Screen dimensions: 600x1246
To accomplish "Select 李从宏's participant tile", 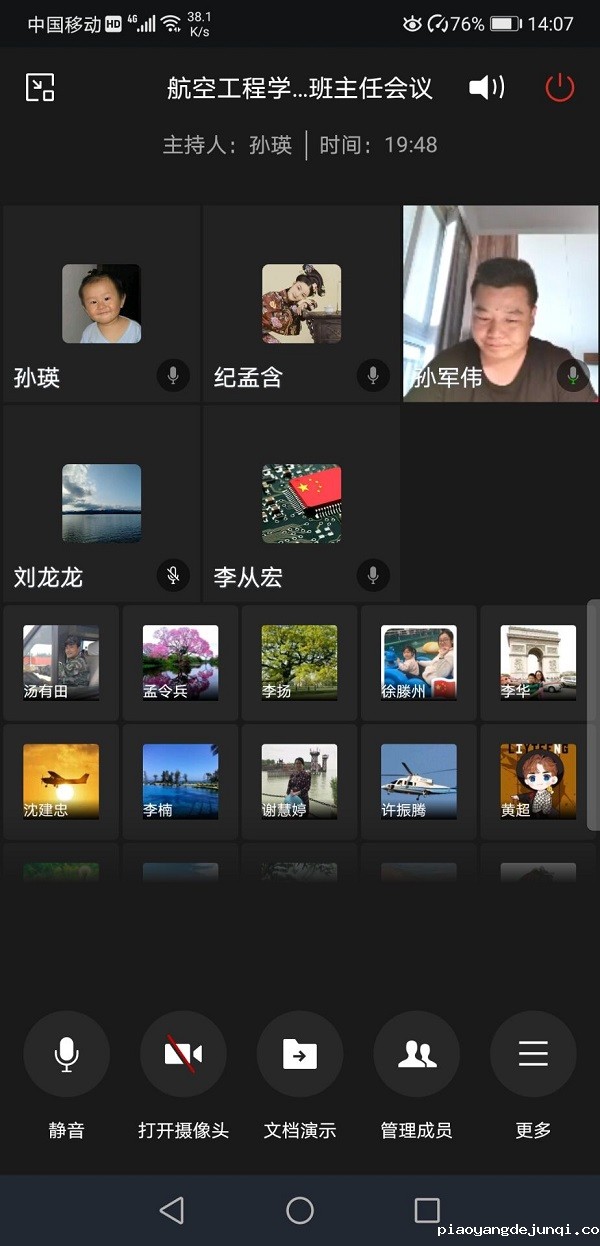I will point(301,504).
